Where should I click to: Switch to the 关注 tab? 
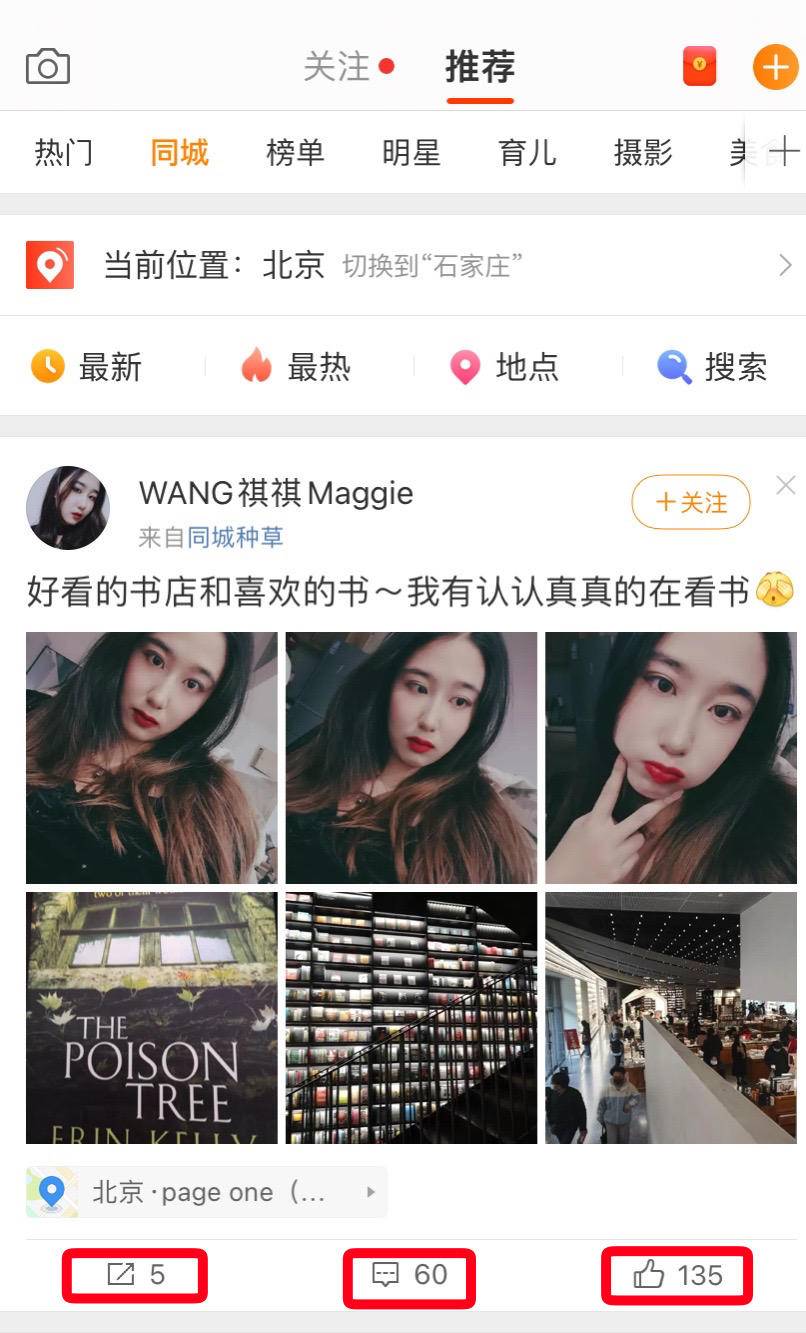(337, 67)
